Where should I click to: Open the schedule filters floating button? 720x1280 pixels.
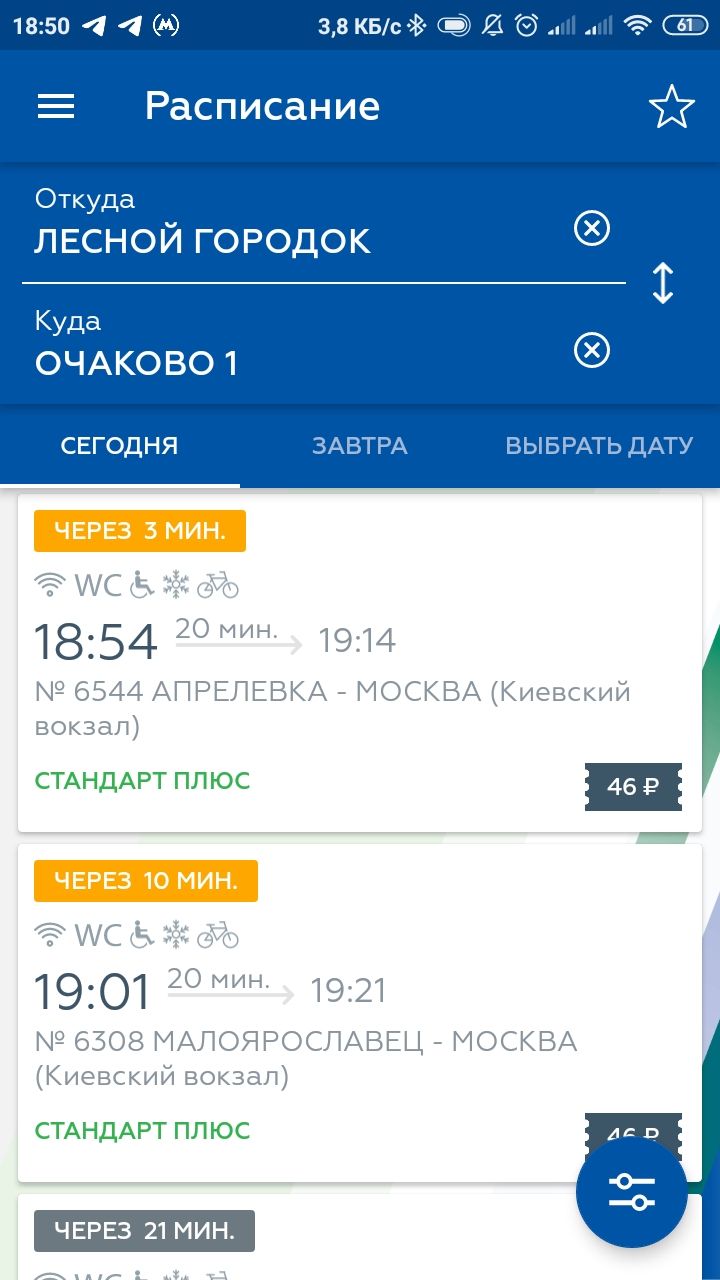pyautogui.click(x=632, y=1191)
